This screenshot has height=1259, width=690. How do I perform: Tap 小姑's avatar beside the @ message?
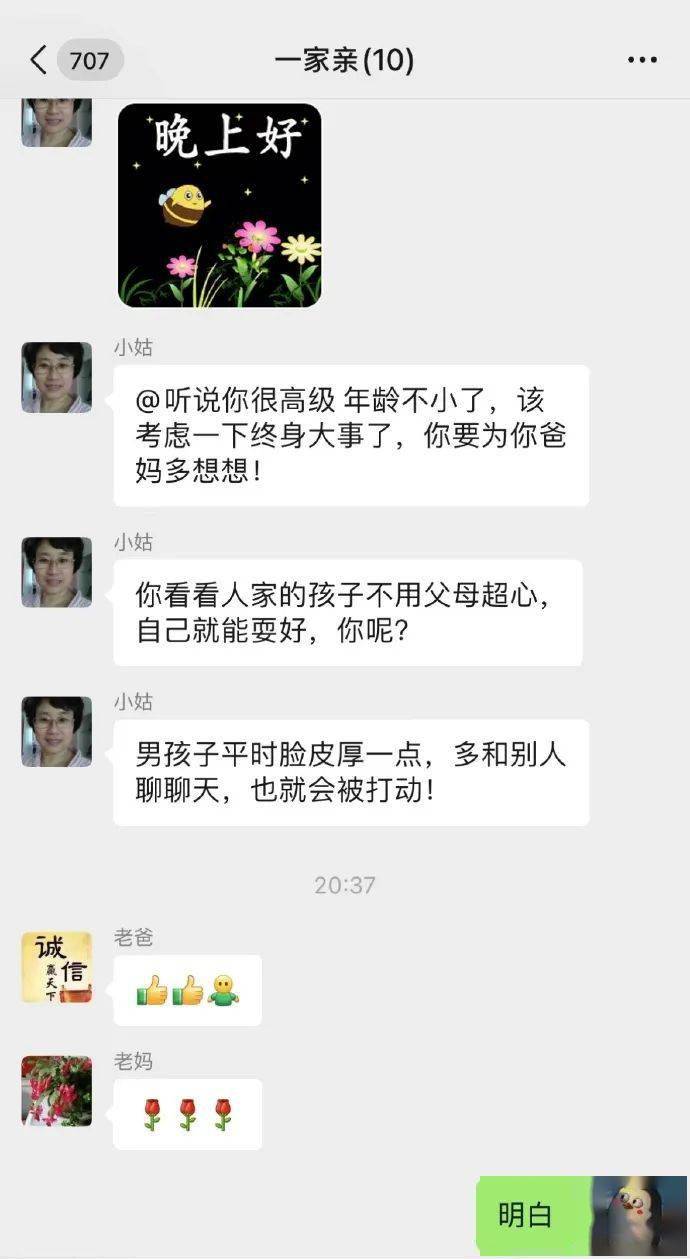coord(57,377)
